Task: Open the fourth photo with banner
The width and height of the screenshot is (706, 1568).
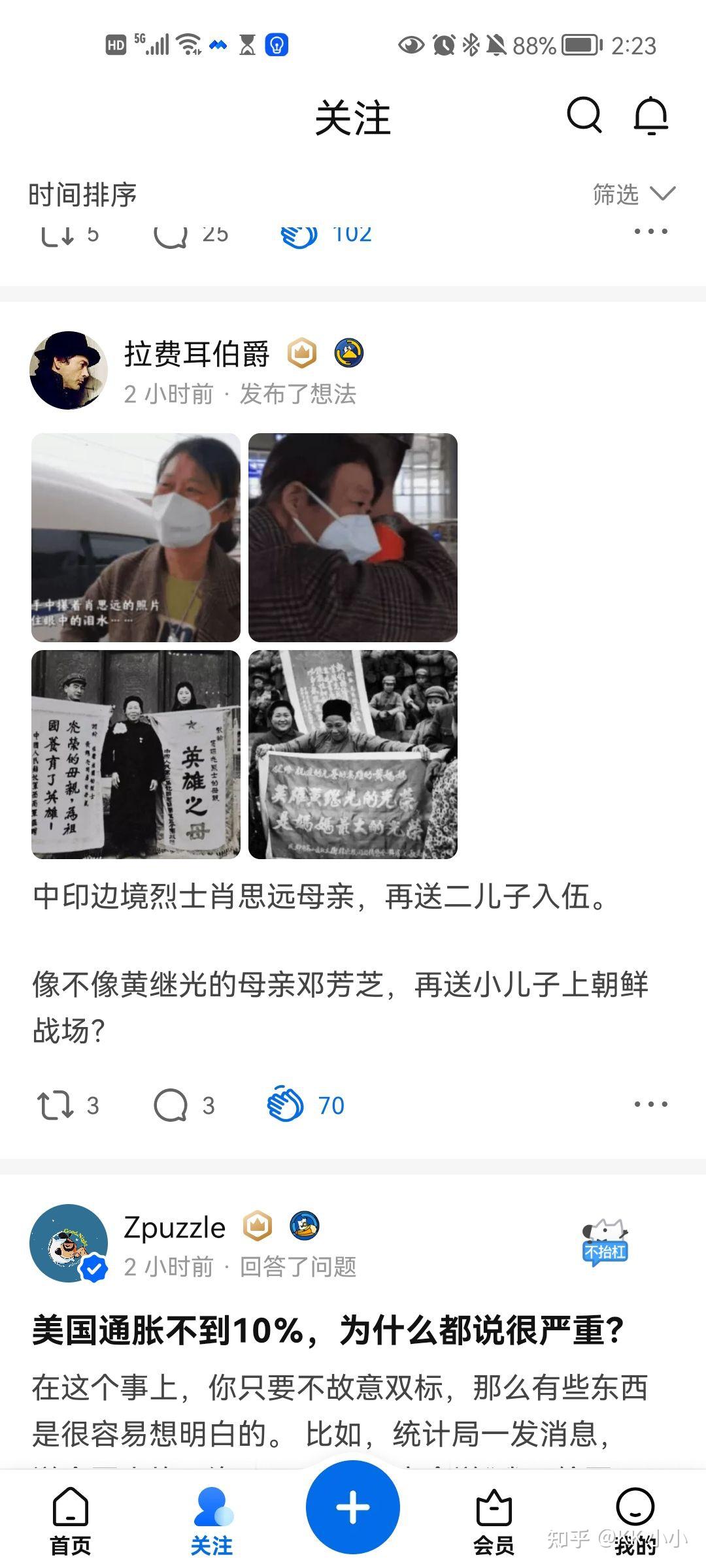Action: pos(353,754)
